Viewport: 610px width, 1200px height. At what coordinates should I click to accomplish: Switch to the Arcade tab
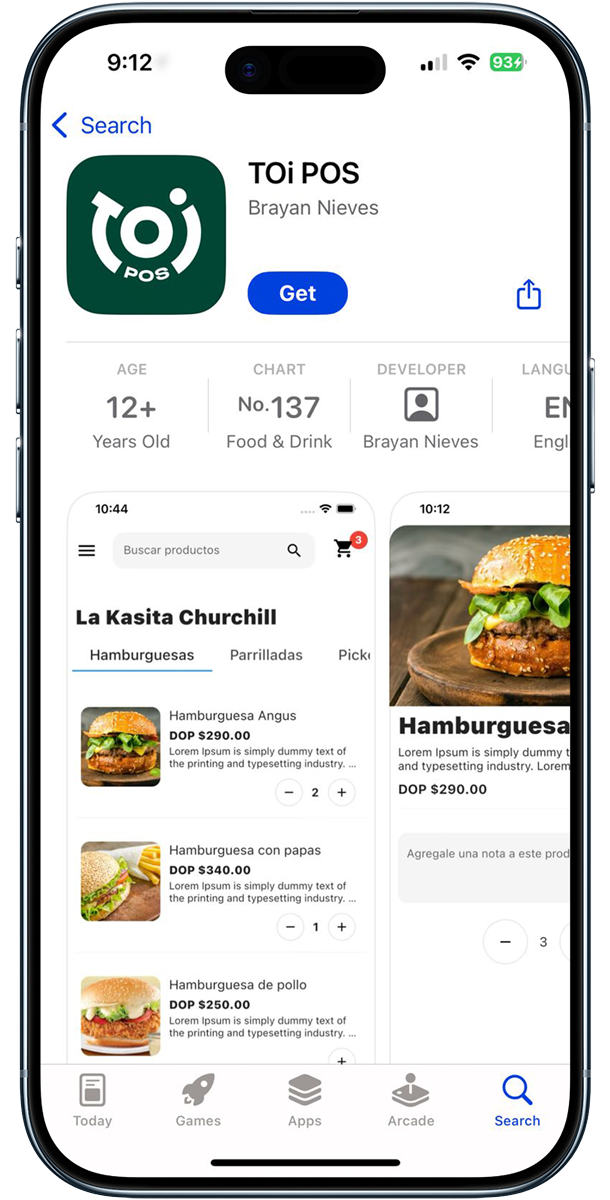pos(411,1100)
